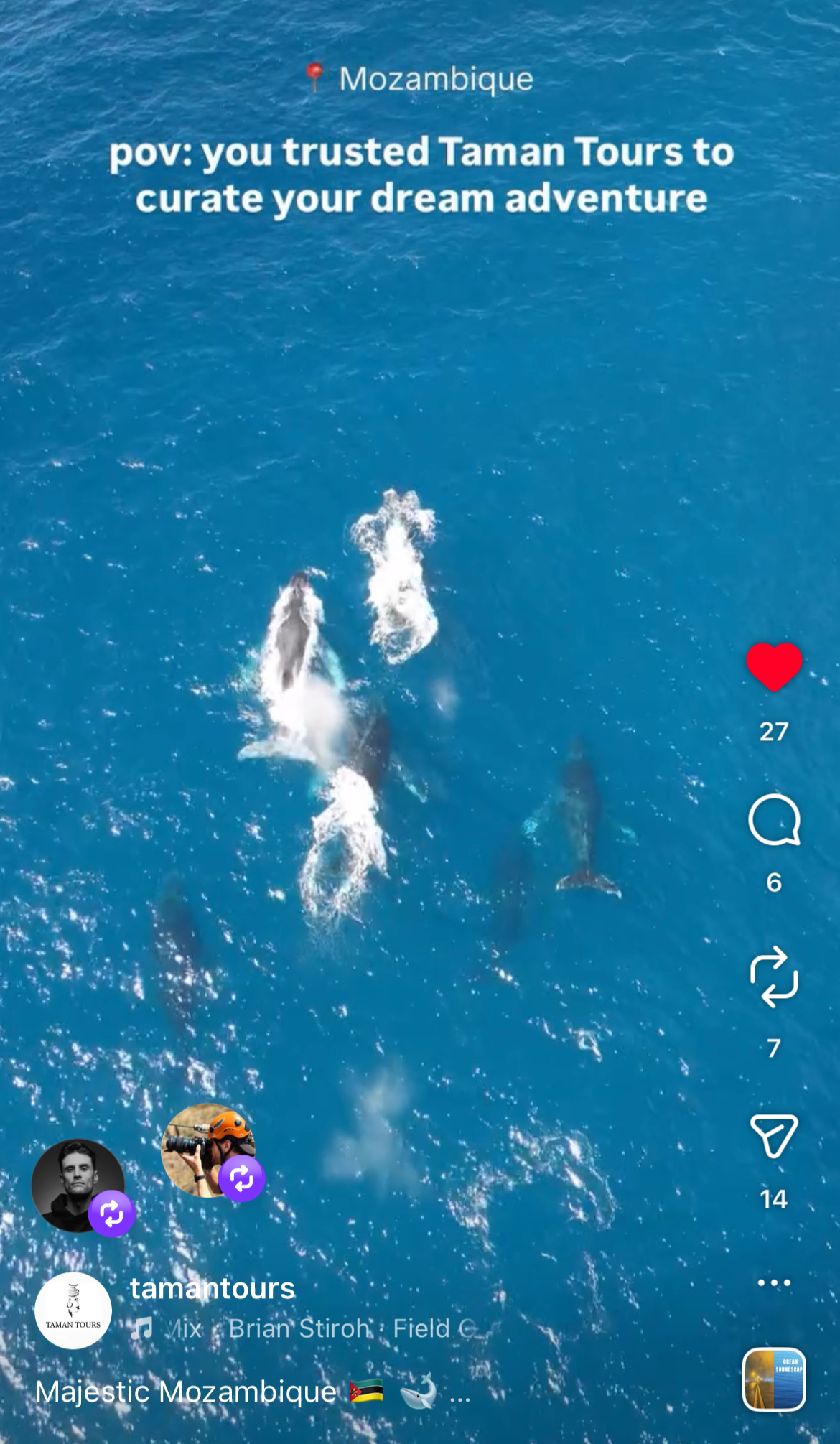This screenshot has height=1444, width=840.
Task: Open the Brian Stiroh audio track
Action: [x=309, y=1328]
